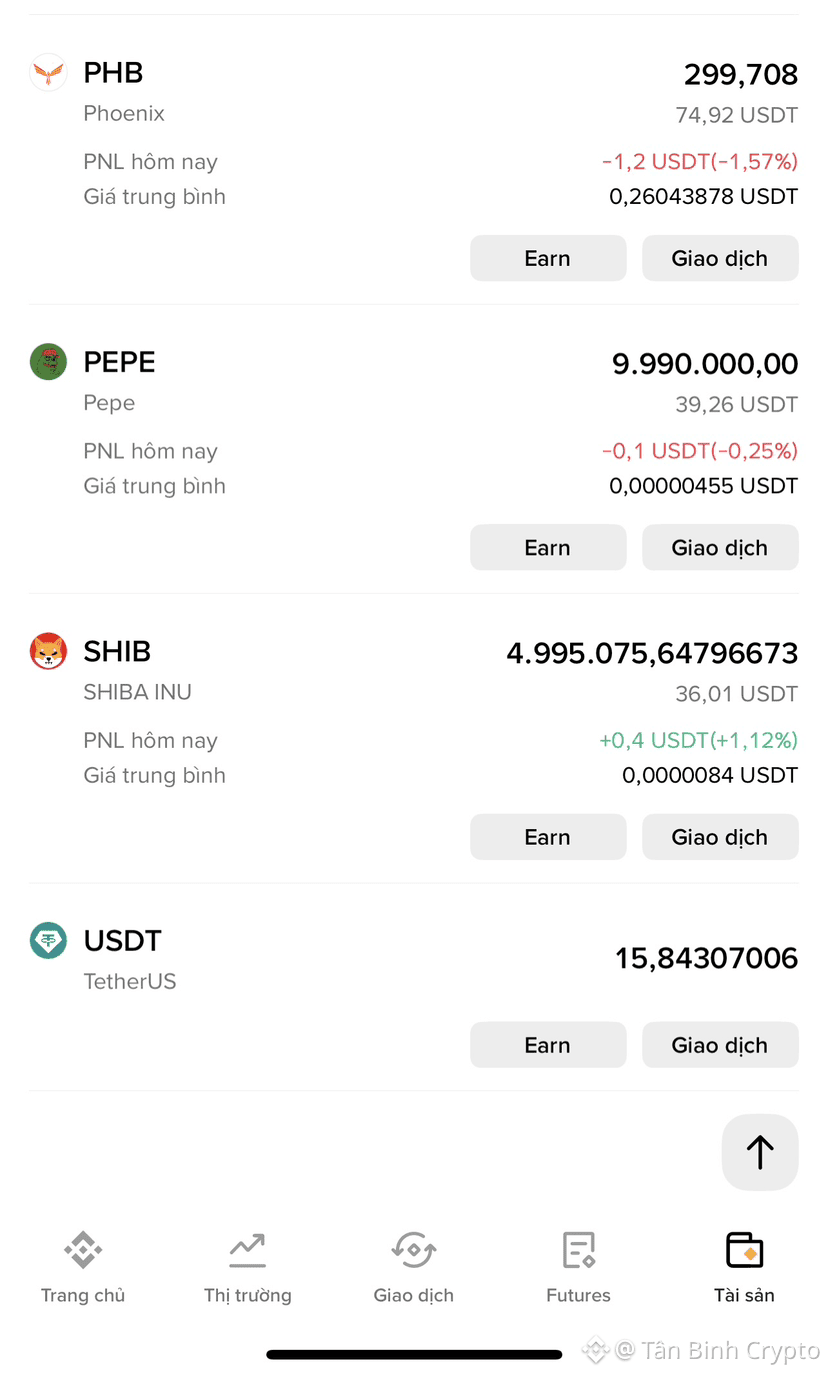Click Giao dịch for PHB
Image resolution: width=828 pixels, height=1375 pixels.
720,258
